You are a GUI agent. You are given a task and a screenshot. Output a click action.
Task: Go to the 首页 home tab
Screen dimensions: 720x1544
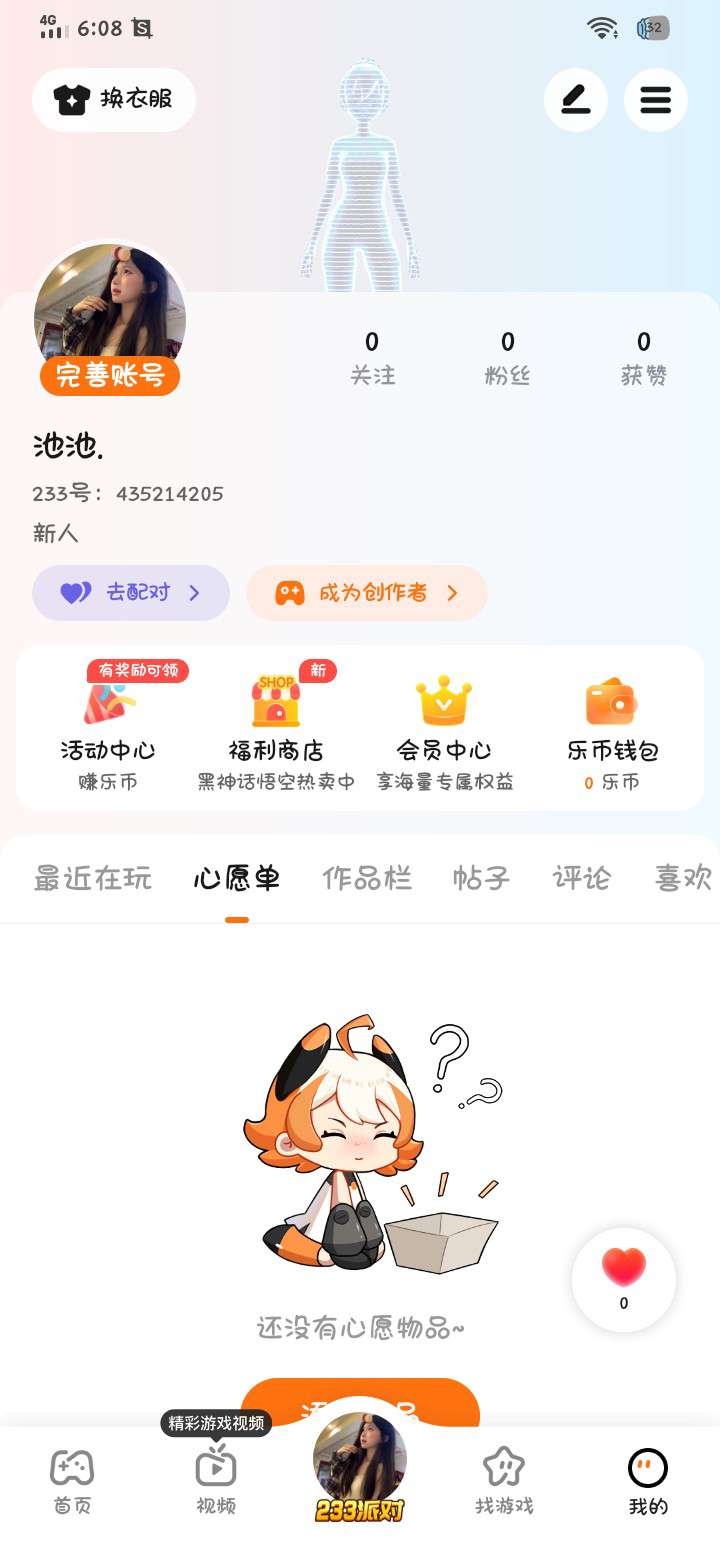[x=72, y=1482]
